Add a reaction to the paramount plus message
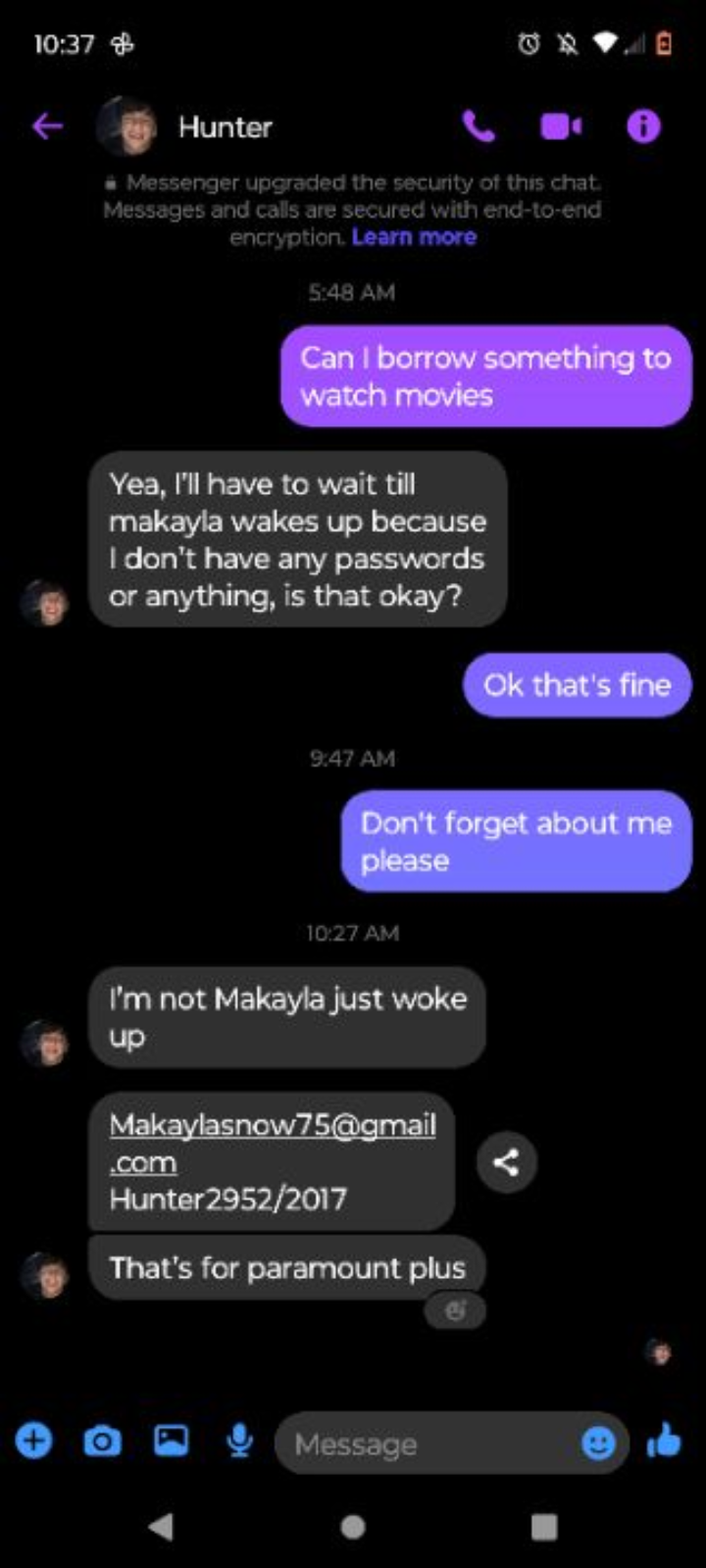Image resolution: width=706 pixels, height=1568 pixels. [455, 1311]
